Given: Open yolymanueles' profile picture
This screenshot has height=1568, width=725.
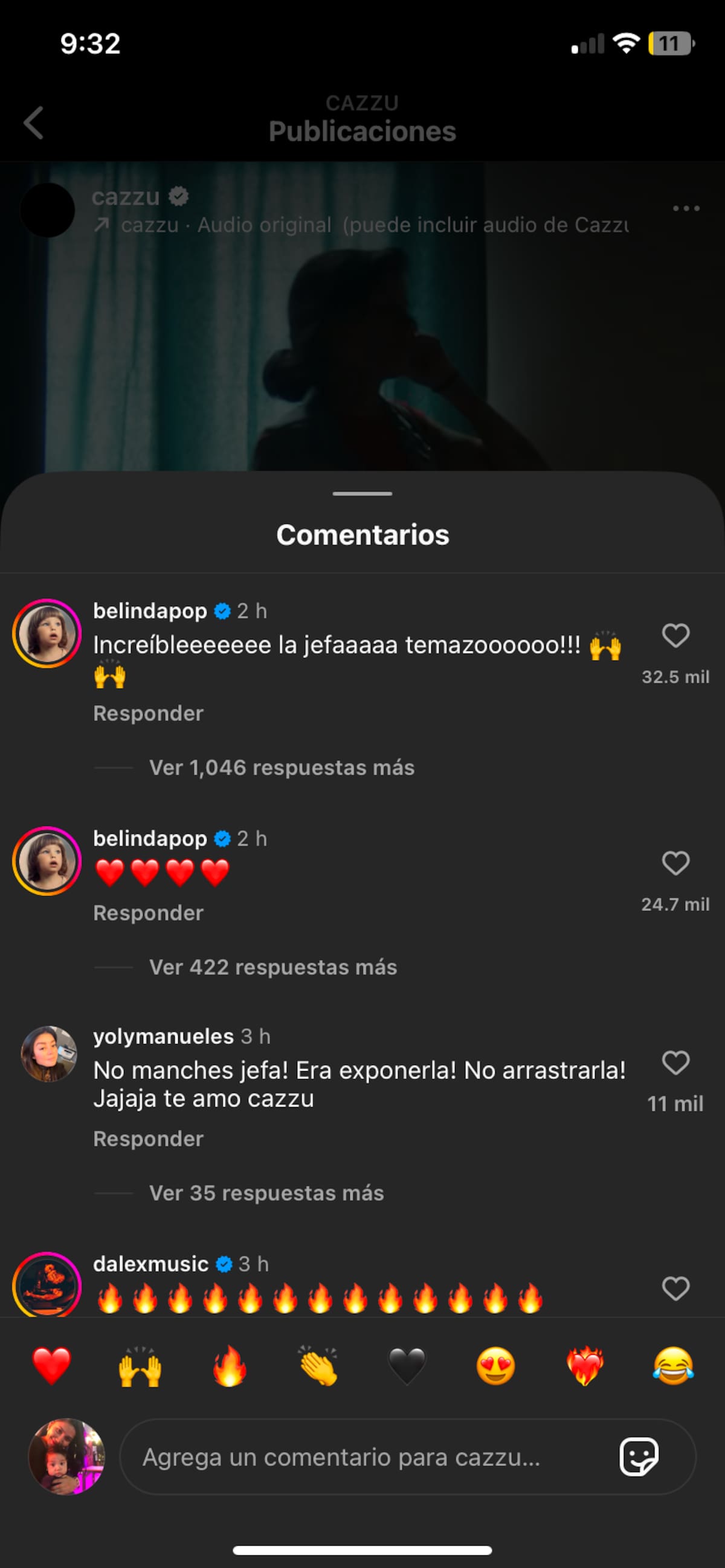Looking at the screenshot, I should [x=48, y=1054].
